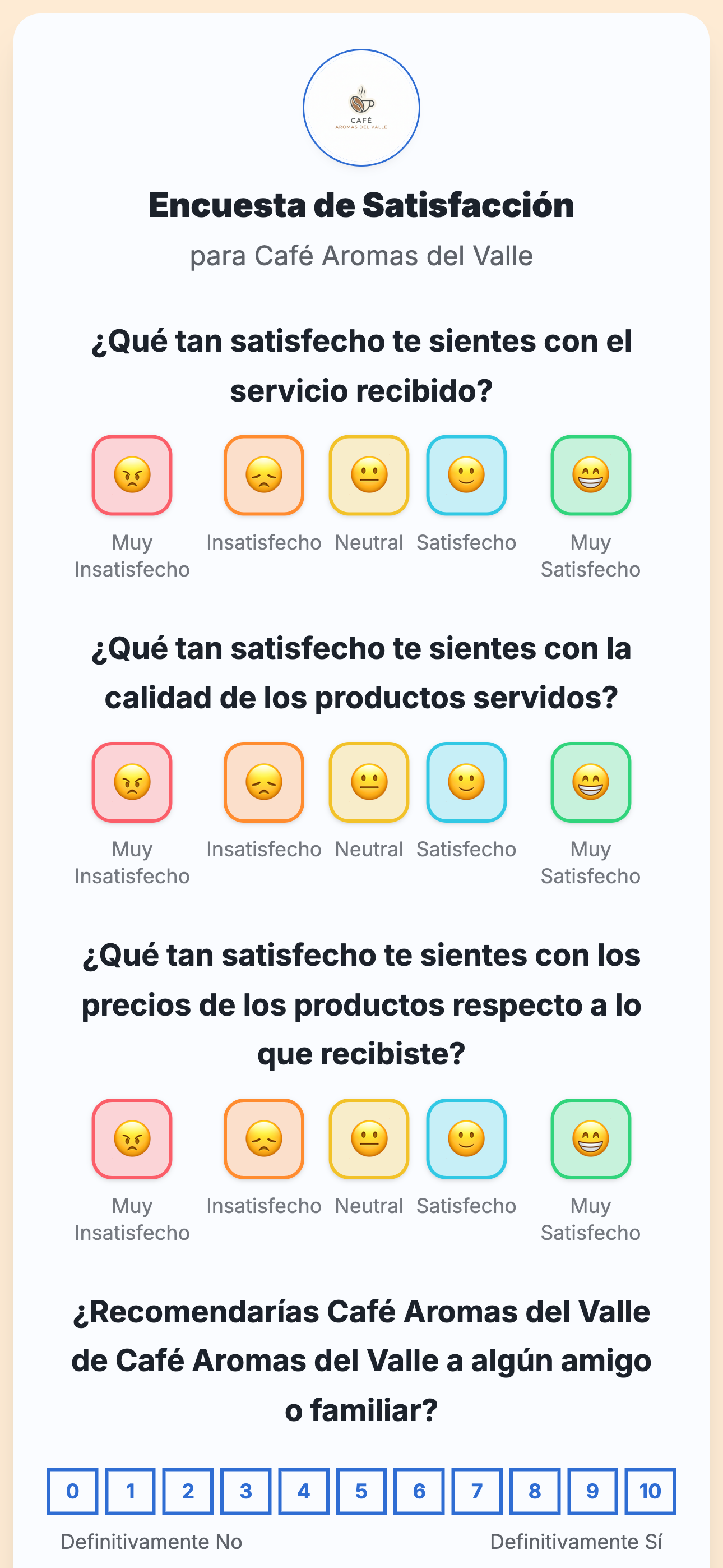
Task: Pick the neutral face for service satisfaction
Action: [x=368, y=476]
